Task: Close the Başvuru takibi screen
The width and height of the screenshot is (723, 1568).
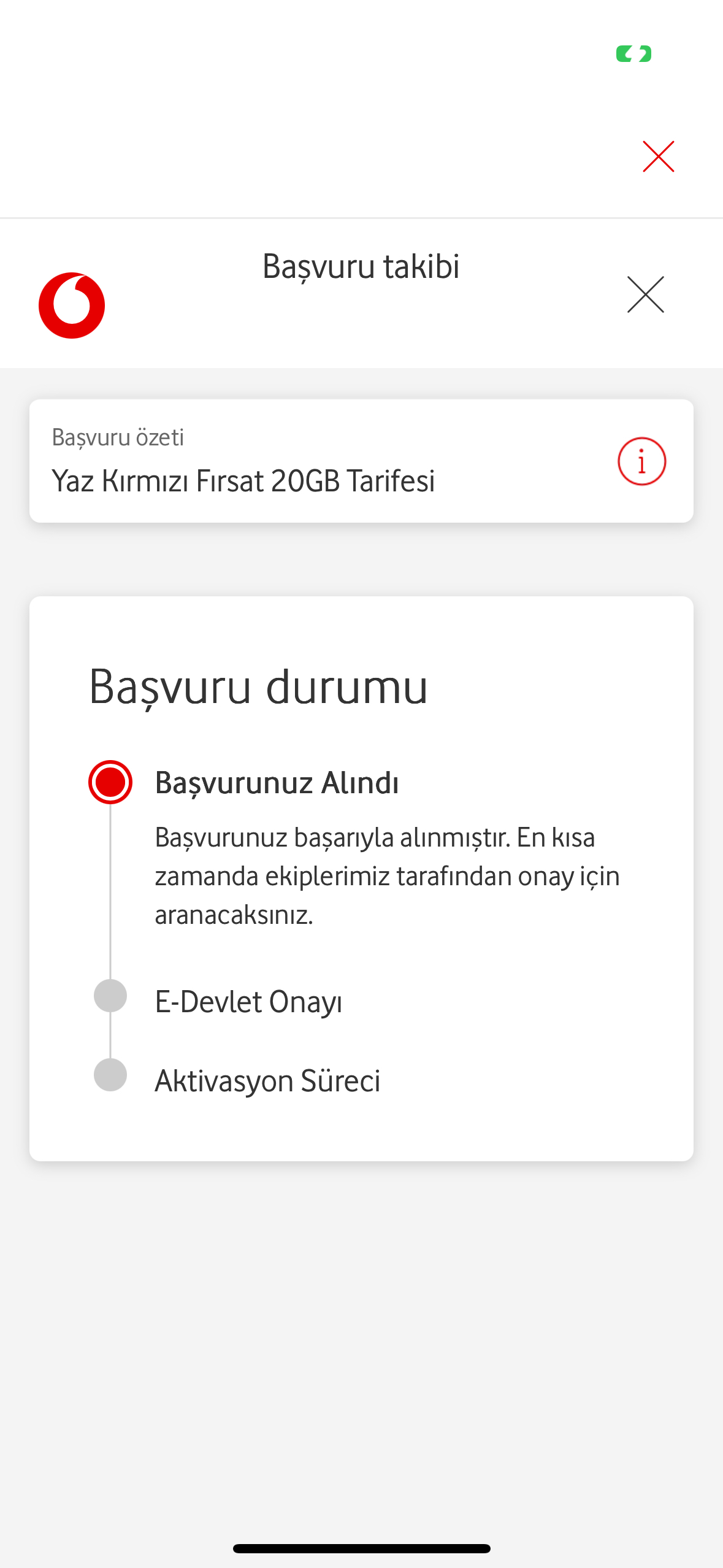Action: (x=645, y=294)
